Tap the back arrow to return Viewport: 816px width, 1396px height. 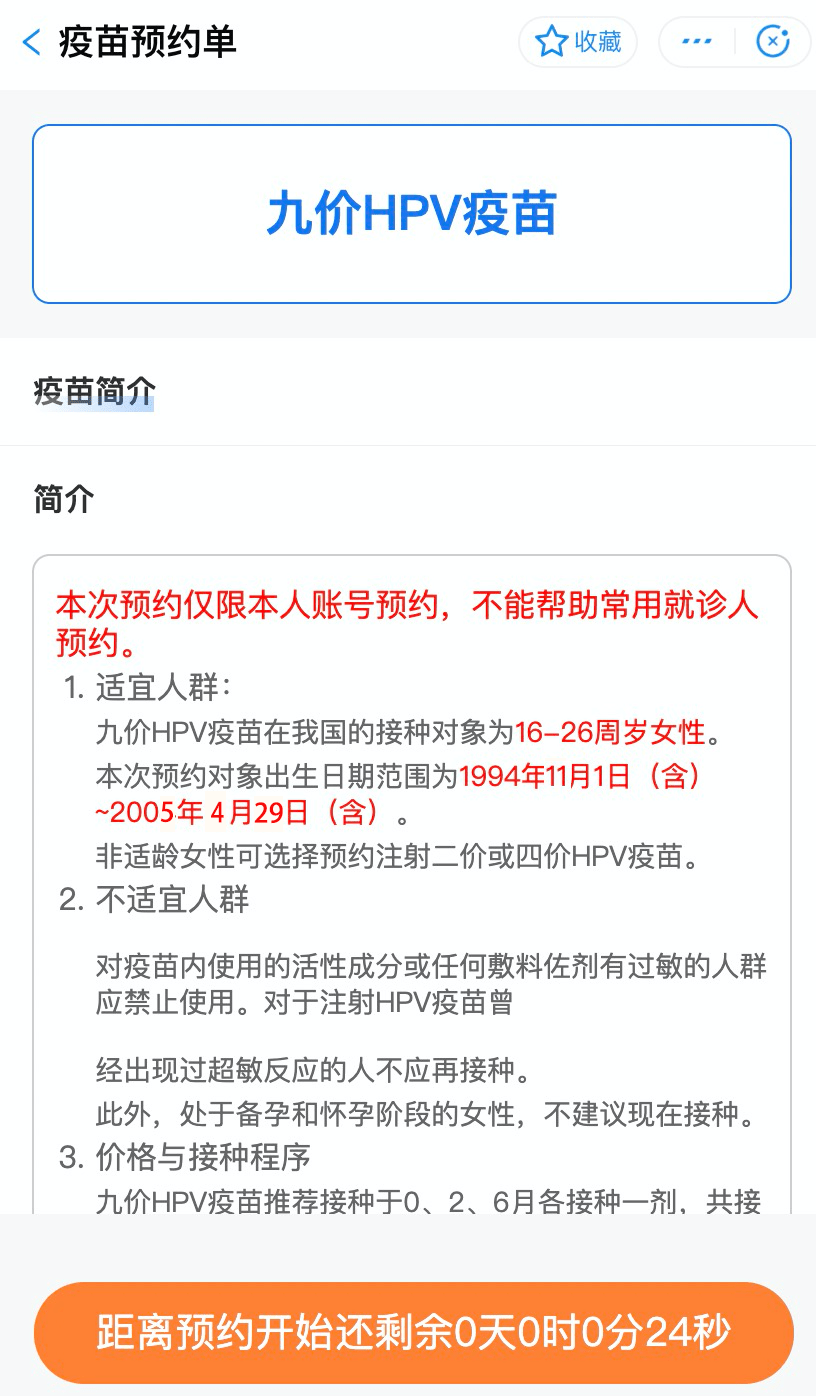28,42
